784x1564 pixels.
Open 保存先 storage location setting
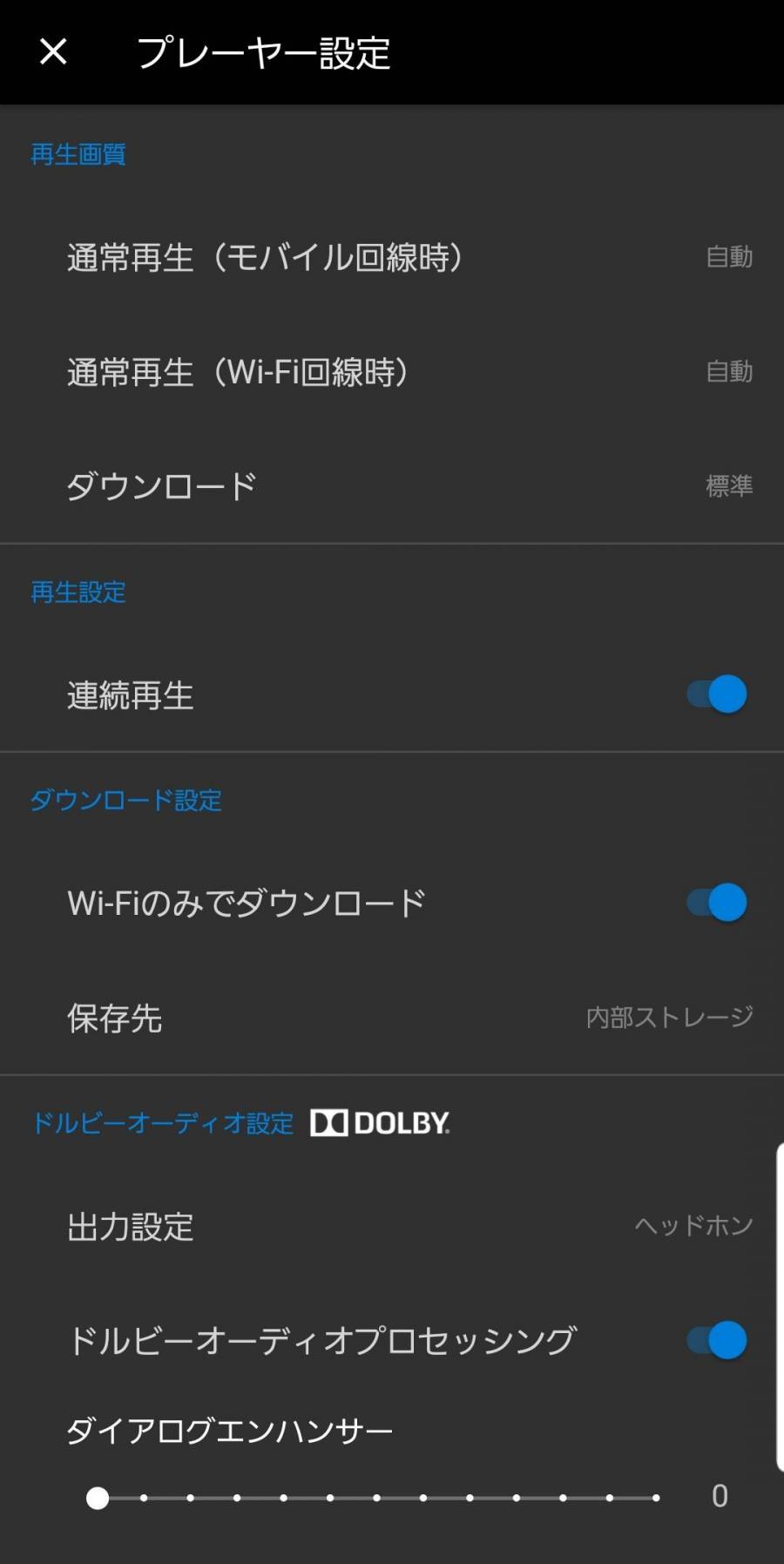(x=392, y=1017)
